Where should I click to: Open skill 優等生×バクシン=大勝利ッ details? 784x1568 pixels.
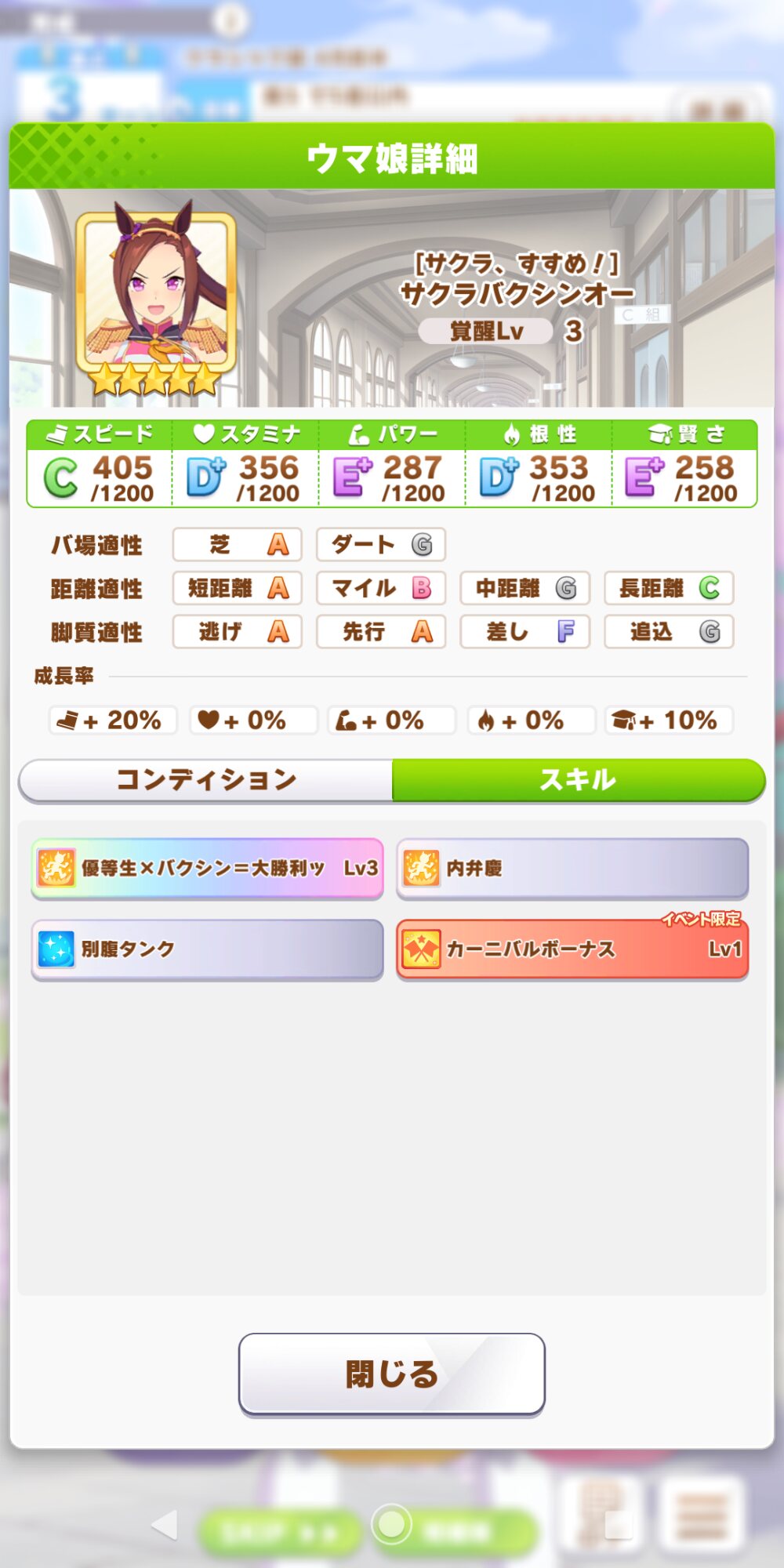point(208,869)
